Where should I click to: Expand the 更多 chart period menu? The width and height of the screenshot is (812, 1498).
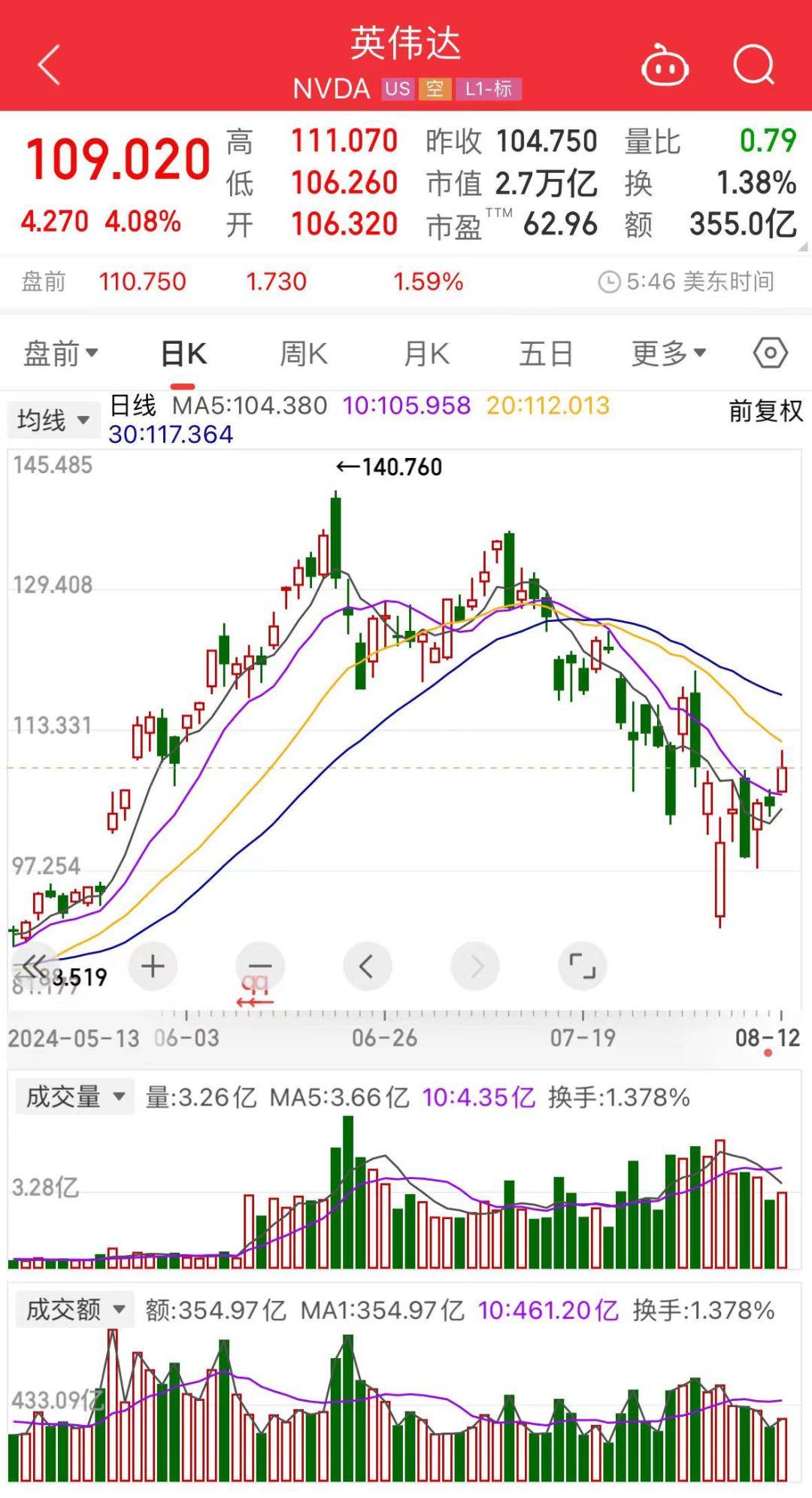point(668,353)
